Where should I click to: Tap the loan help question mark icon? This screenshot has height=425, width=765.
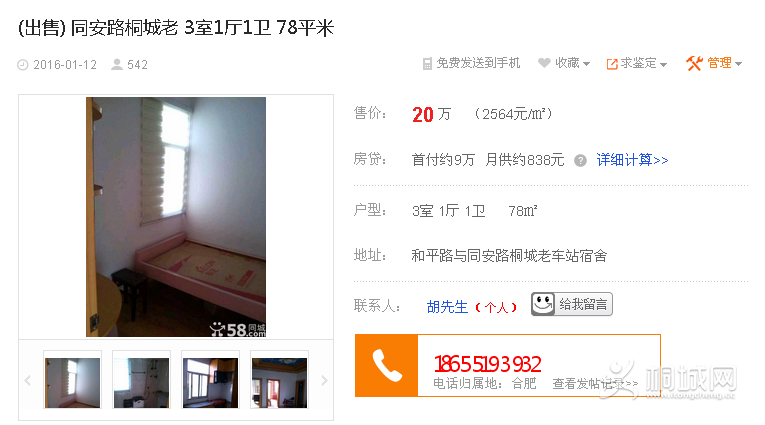click(580, 160)
